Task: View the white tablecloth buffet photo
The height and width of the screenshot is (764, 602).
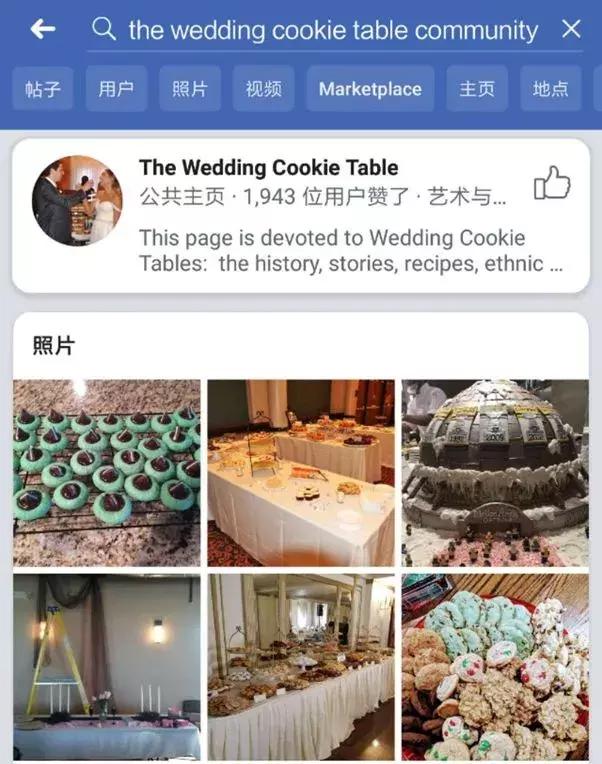Action: click(x=301, y=473)
